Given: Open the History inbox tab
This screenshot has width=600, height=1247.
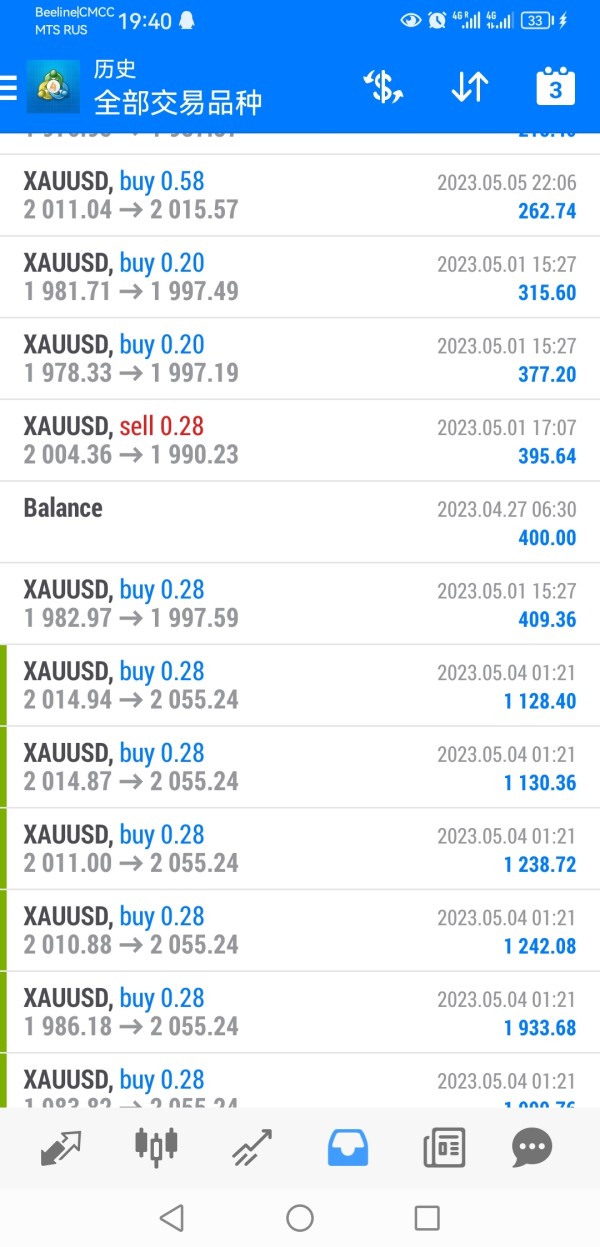Looking at the screenshot, I should tap(348, 1148).
